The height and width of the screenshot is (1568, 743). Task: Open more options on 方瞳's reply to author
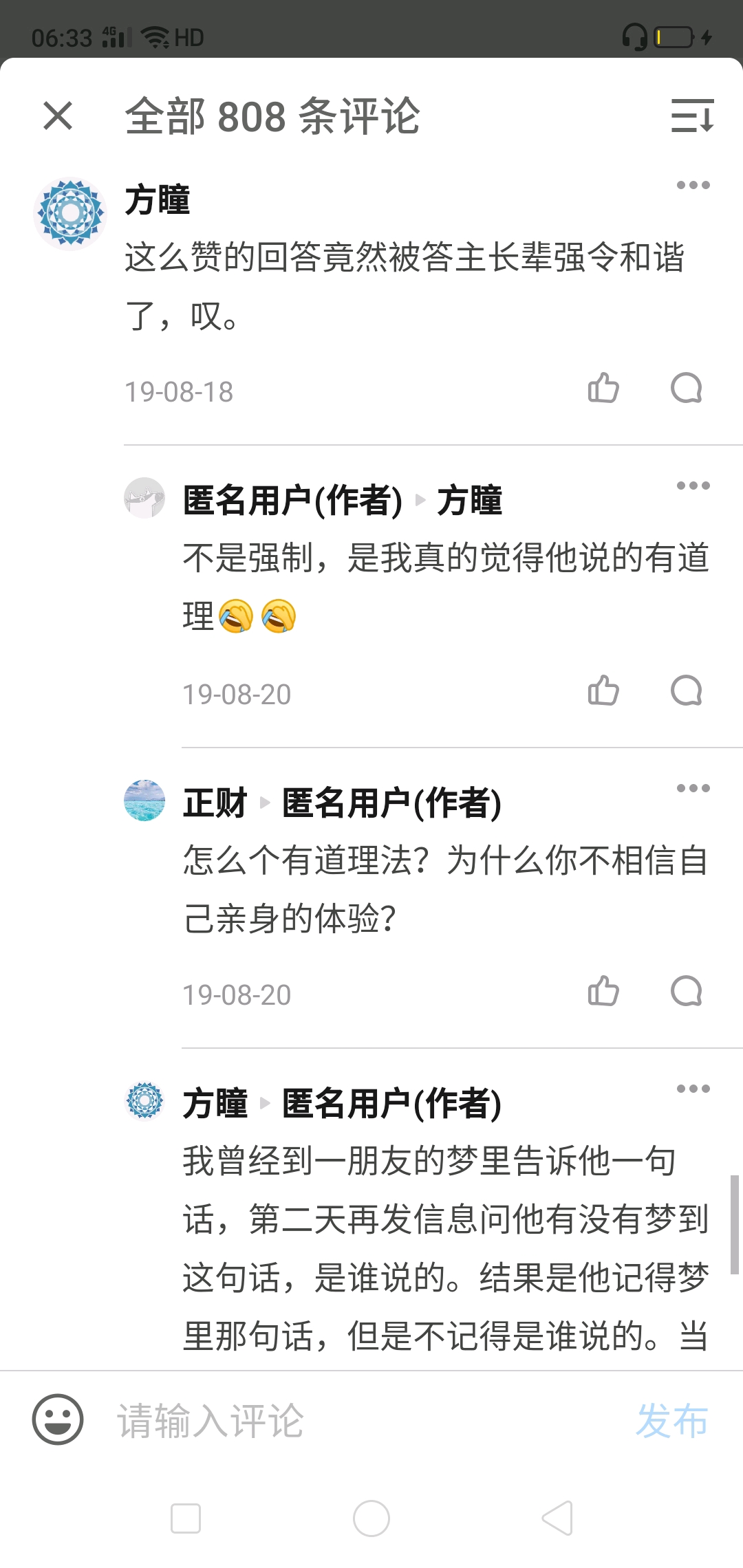[693, 1089]
